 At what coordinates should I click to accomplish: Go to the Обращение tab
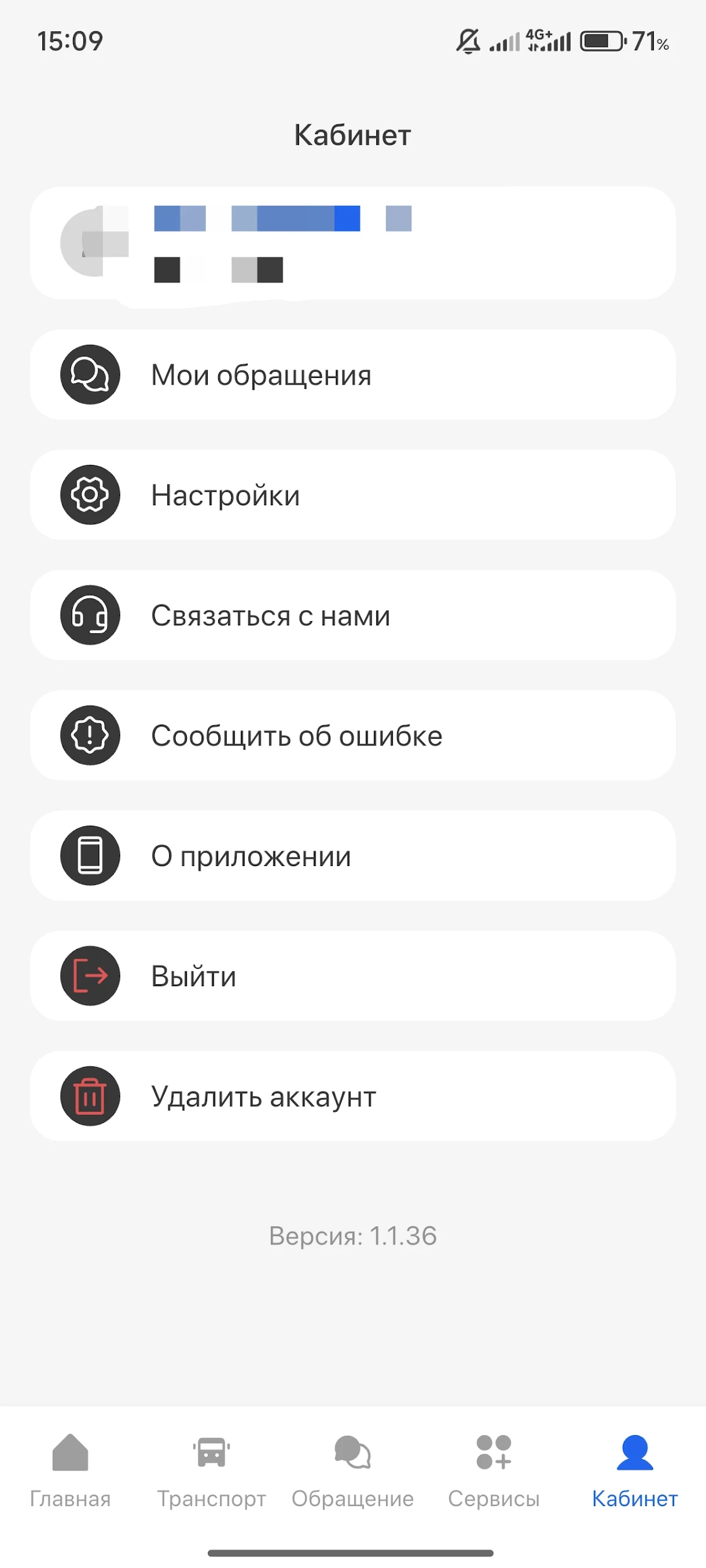pyautogui.click(x=352, y=1470)
